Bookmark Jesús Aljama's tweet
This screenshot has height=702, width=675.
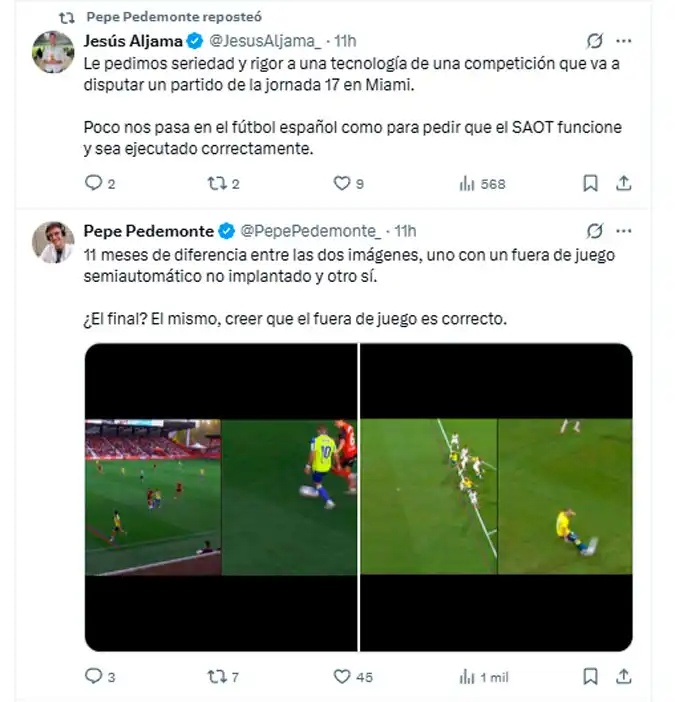coord(590,183)
